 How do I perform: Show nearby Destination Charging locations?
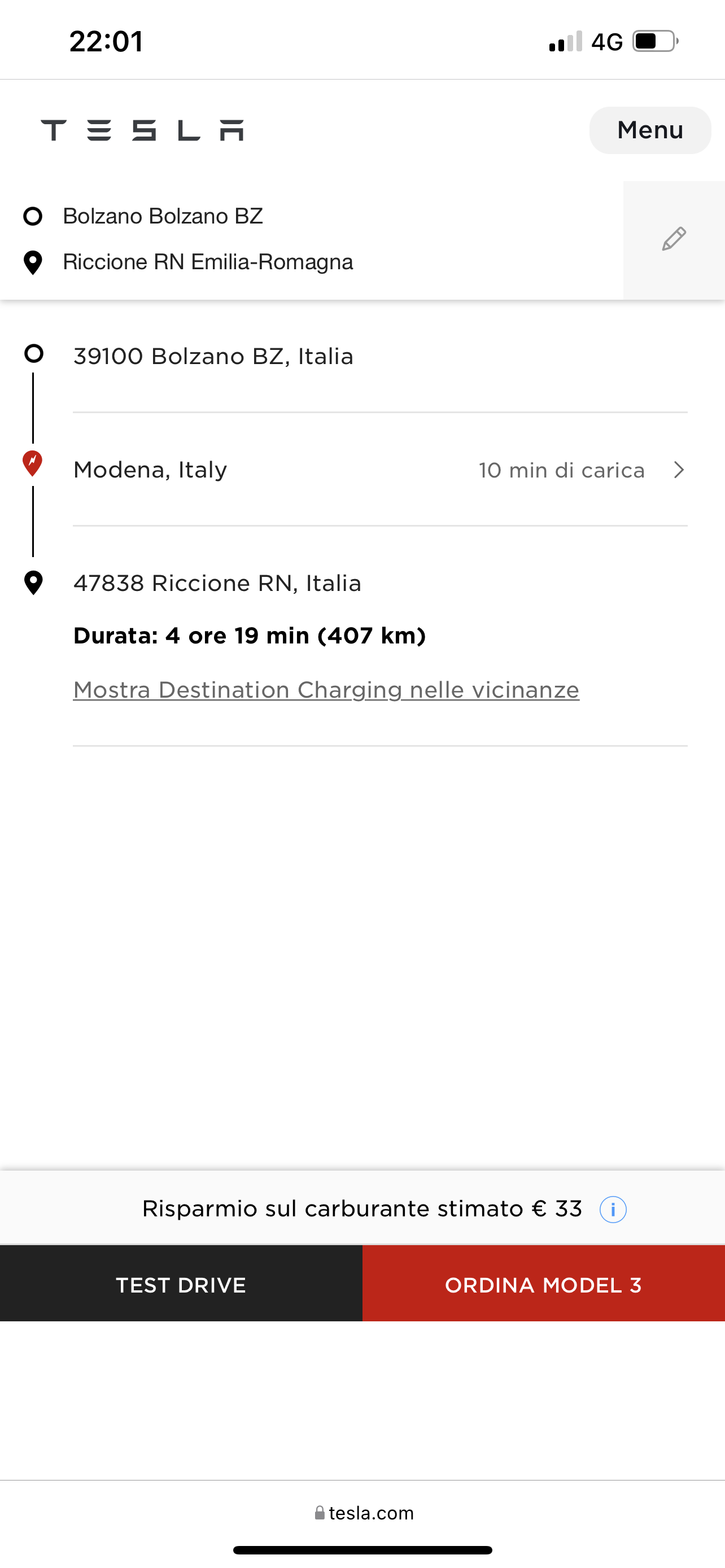pyautogui.click(x=326, y=690)
